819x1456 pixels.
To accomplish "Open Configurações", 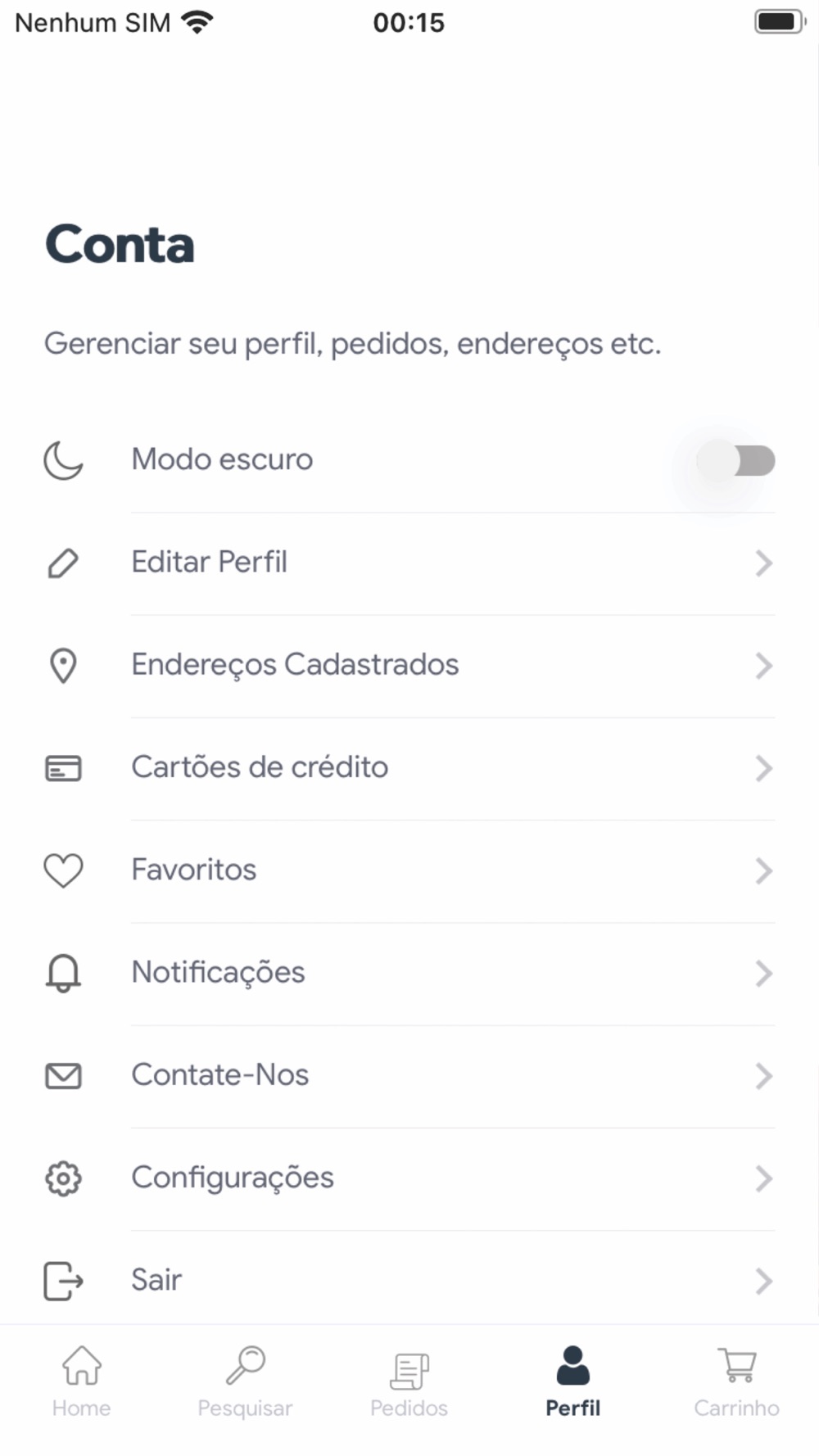I will click(x=409, y=1178).
